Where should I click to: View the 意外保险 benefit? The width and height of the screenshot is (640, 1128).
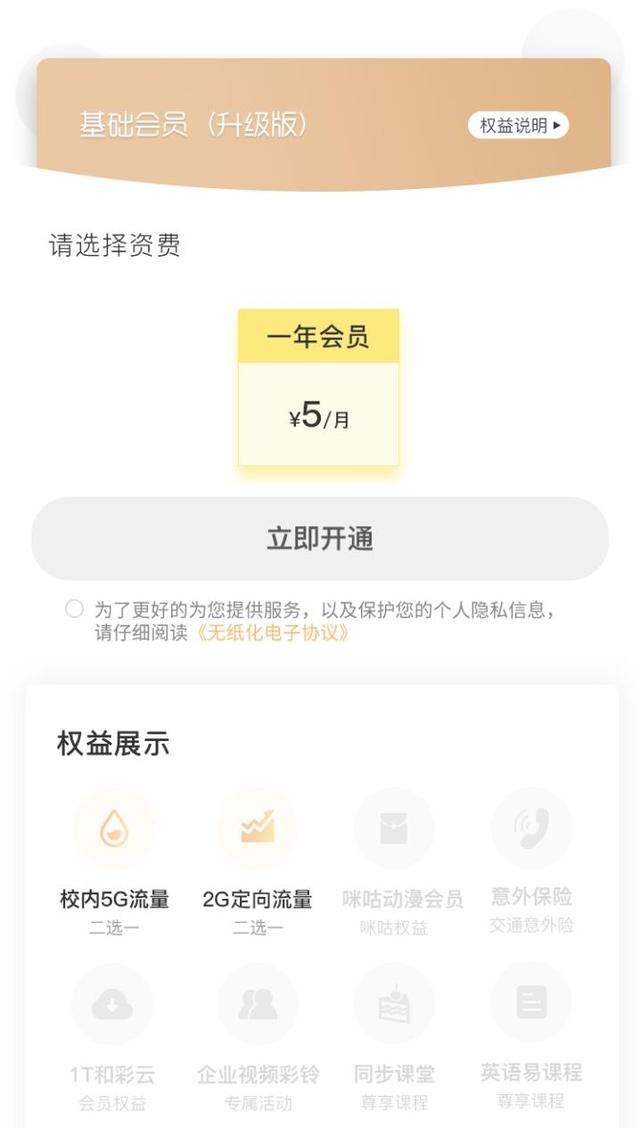531,861
